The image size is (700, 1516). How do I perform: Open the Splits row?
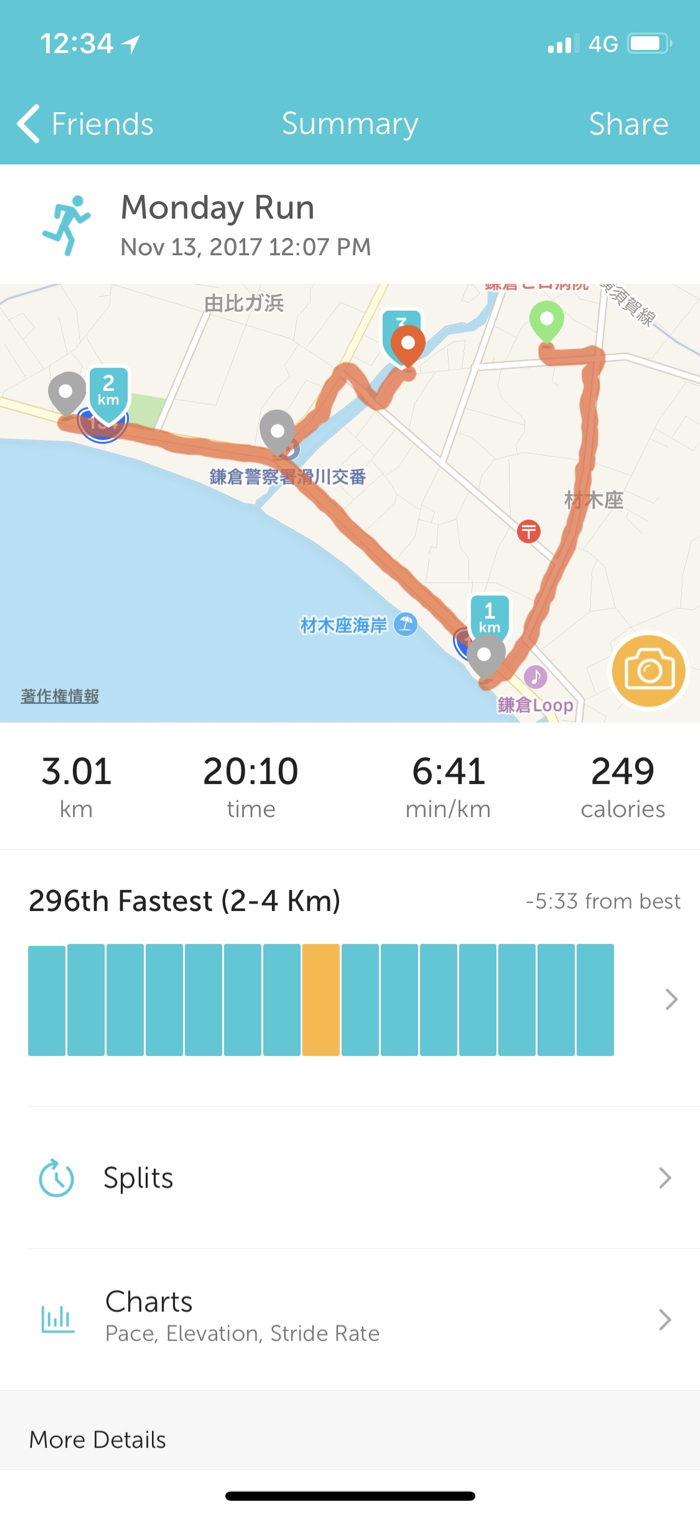(350, 1178)
